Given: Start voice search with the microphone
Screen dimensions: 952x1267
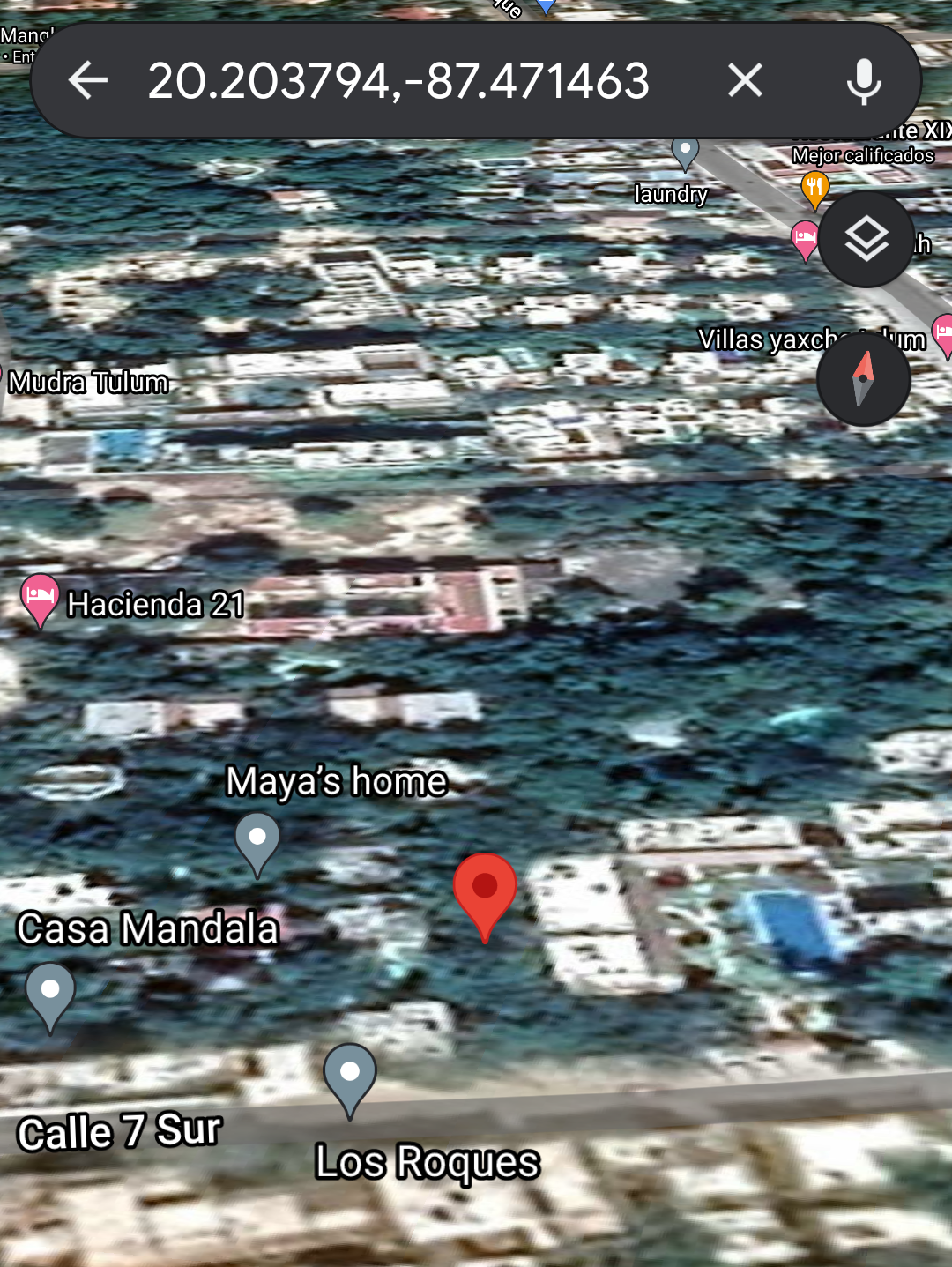Looking at the screenshot, I should 863,81.
